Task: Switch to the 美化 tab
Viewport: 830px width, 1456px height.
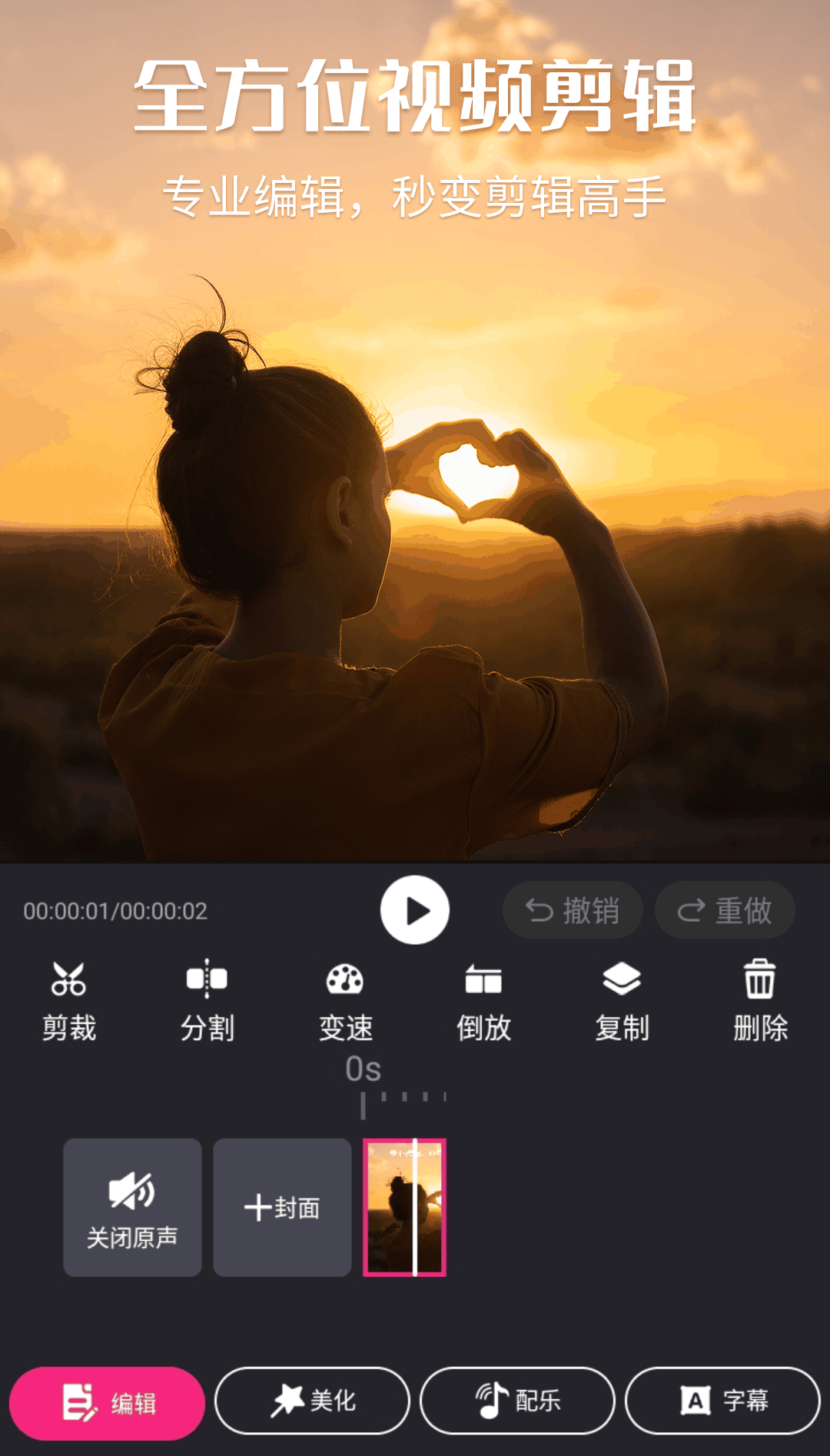Action: point(312,1401)
